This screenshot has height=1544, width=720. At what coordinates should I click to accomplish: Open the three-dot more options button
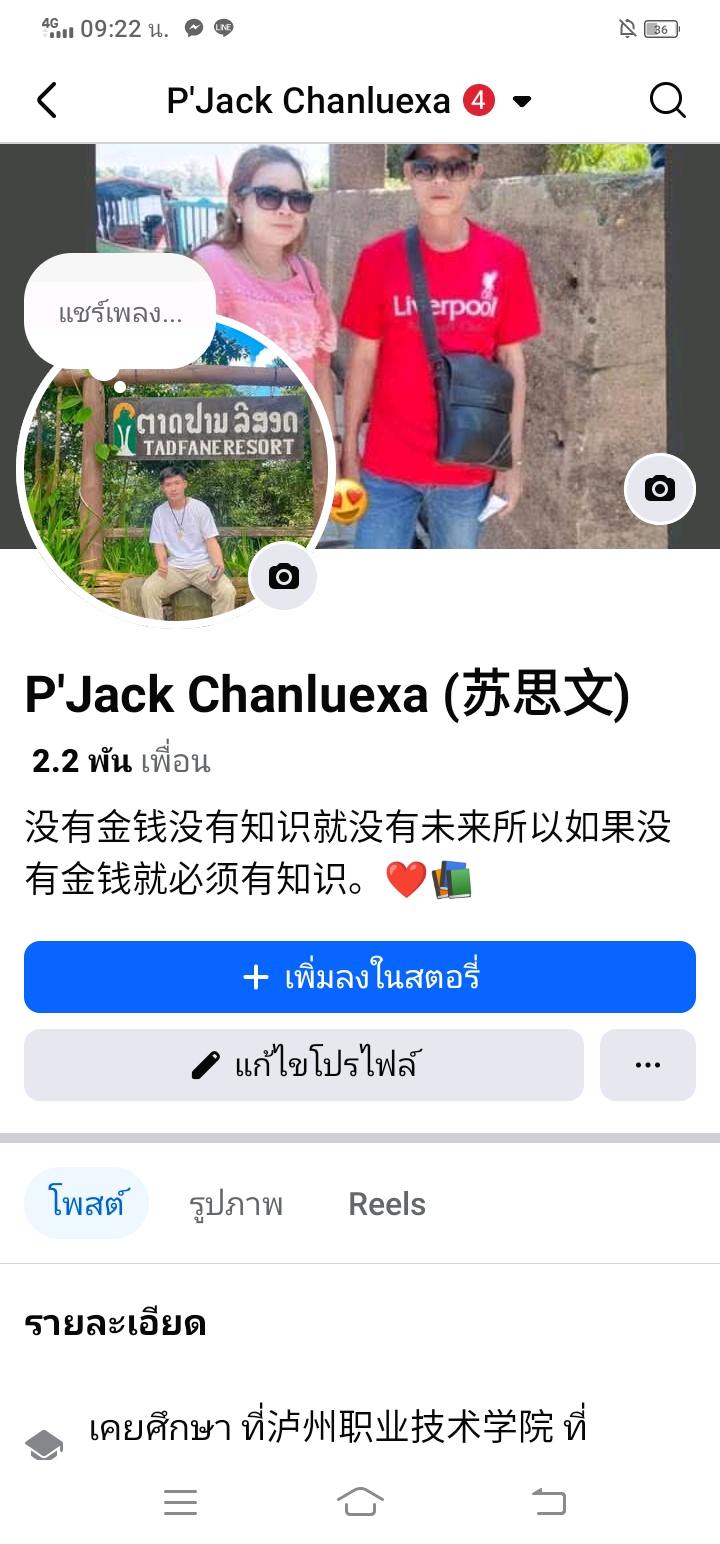click(647, 1065)
